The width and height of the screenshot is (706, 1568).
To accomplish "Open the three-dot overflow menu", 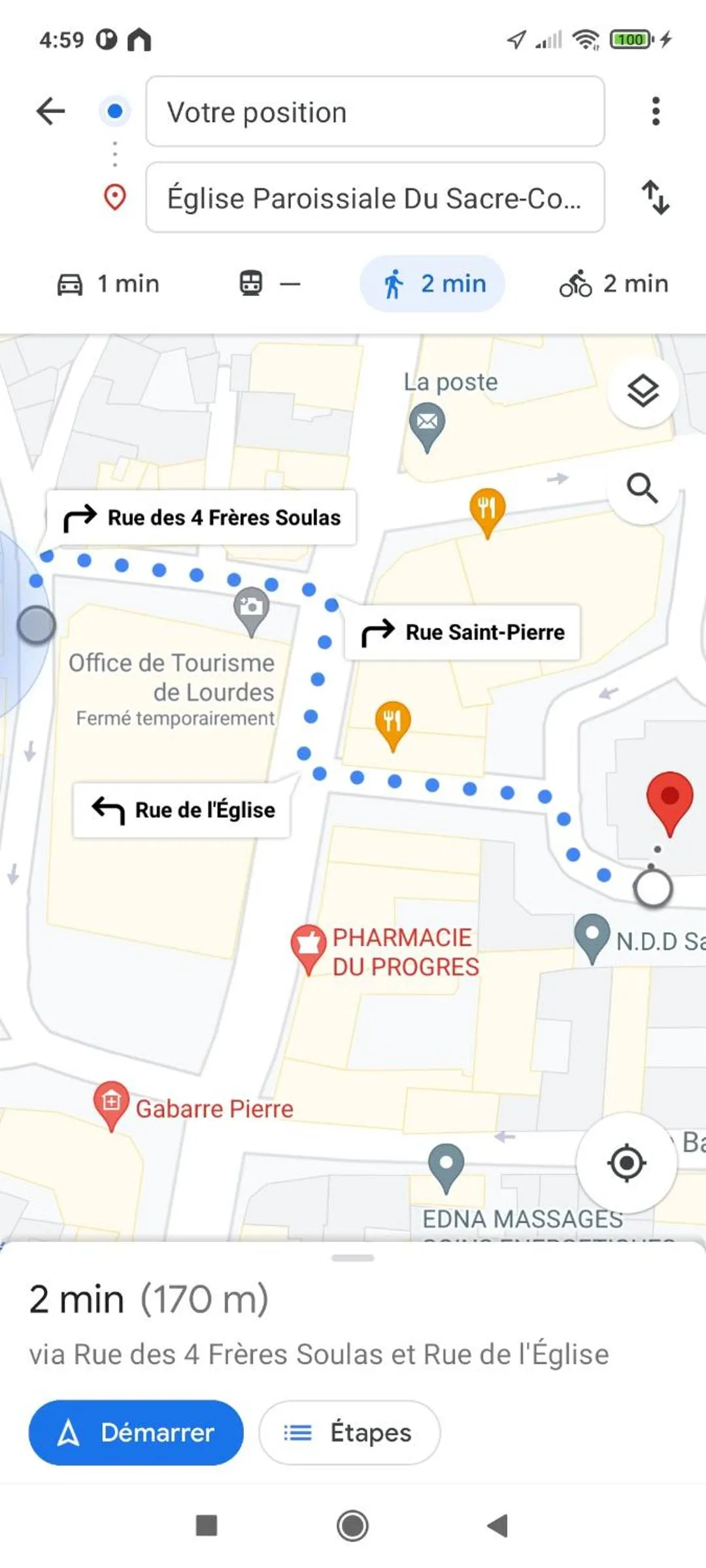I will [x=656, y=111].
